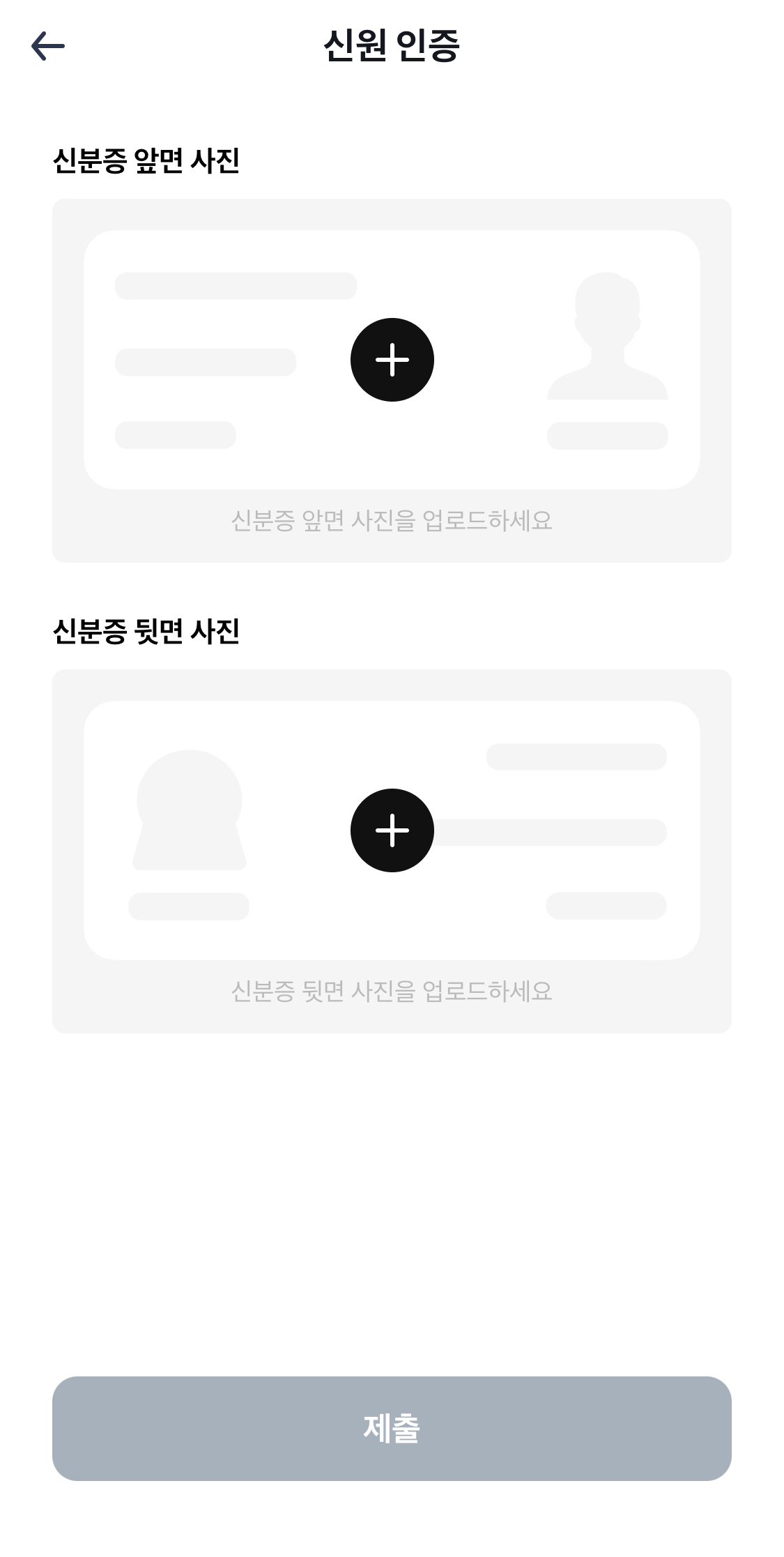
Task: Add the 신분증 뒷면 사진
Action: click(x=392, y=830)
